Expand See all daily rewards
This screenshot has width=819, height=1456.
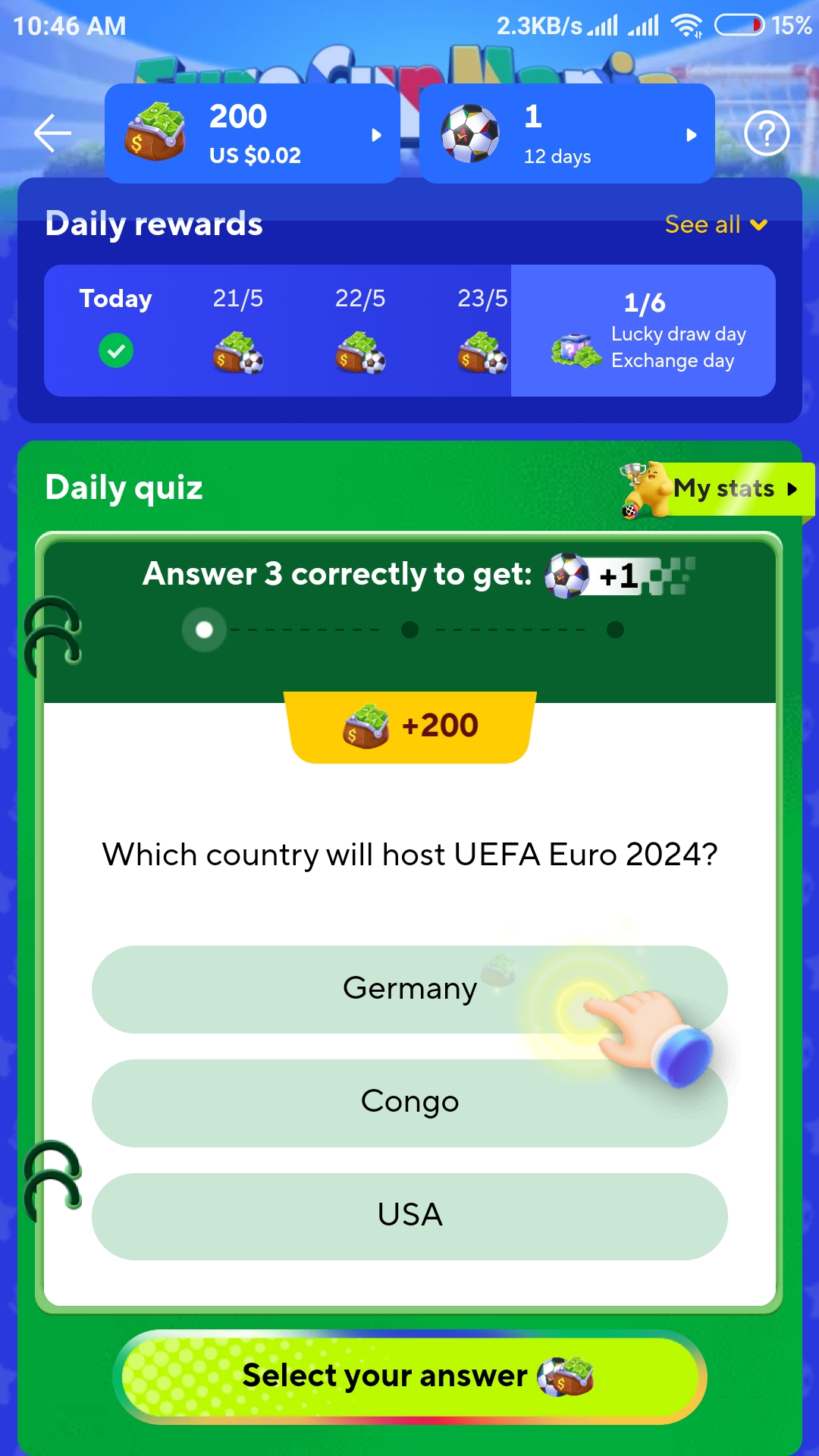(x=716, y=224)
